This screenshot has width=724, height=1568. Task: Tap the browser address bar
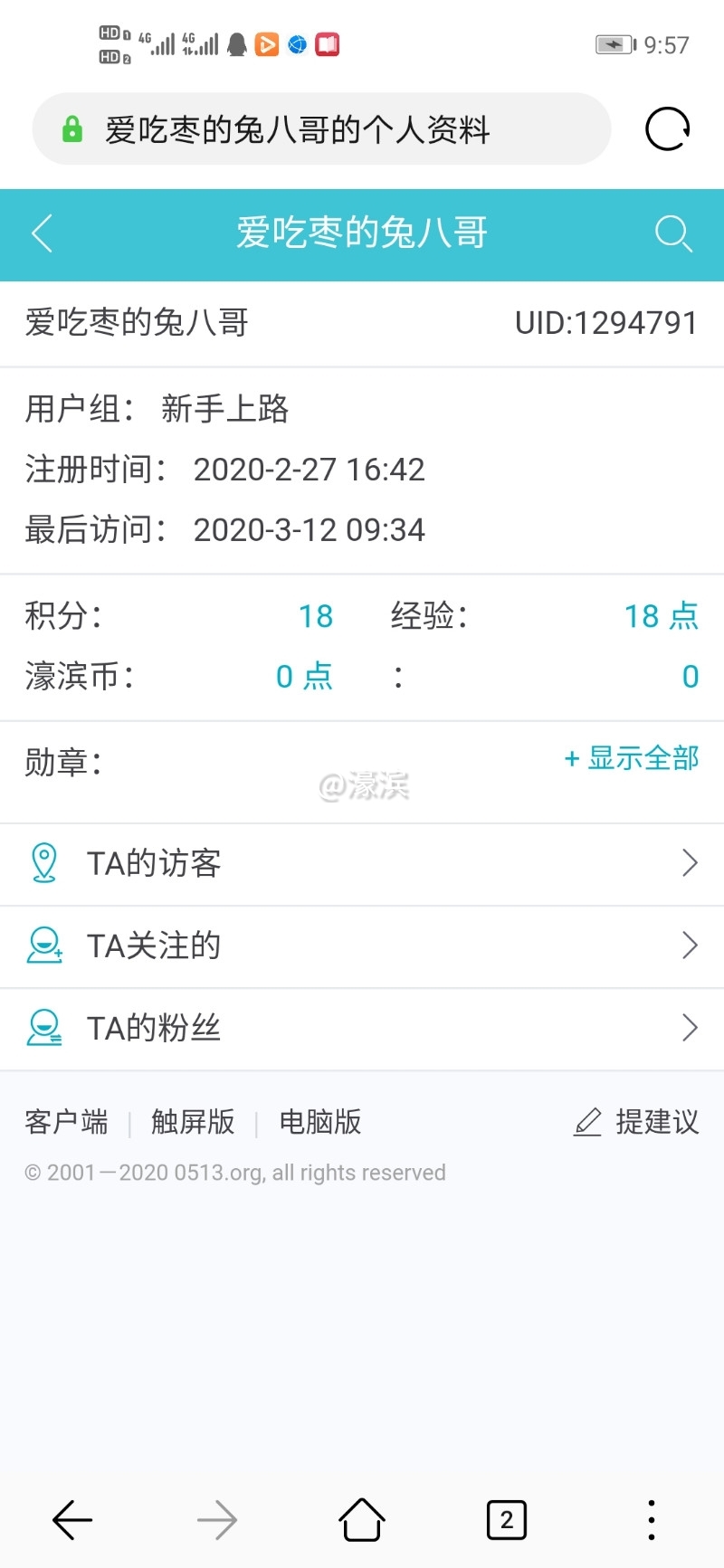tap(321, 129)
